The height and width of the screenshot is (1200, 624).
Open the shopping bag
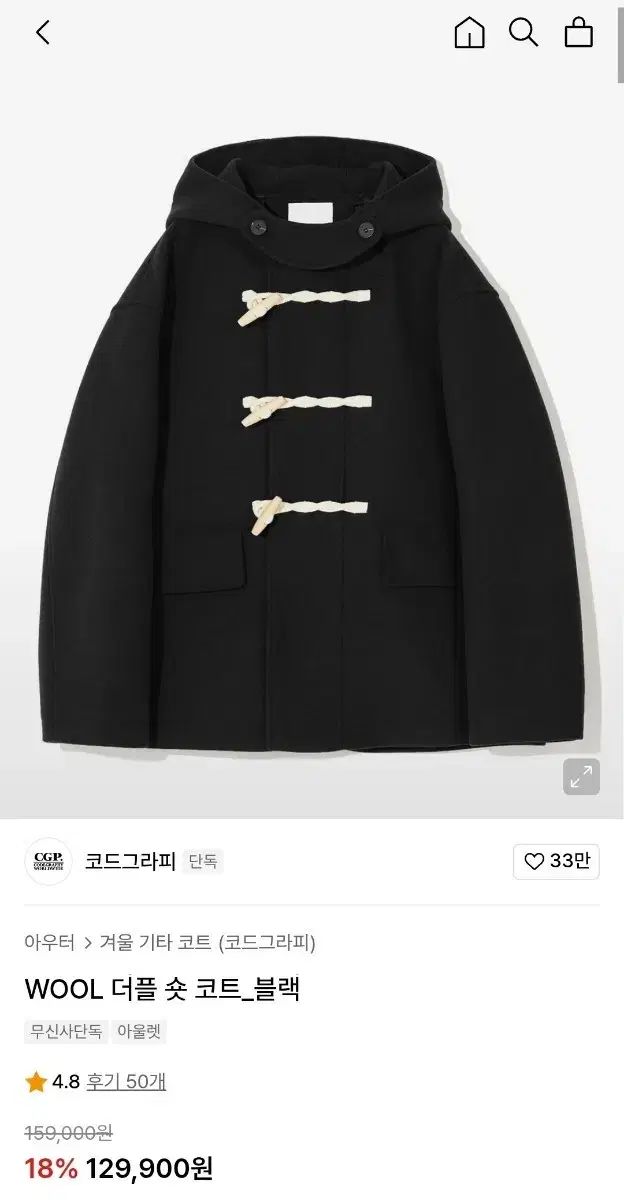point(579,33)
